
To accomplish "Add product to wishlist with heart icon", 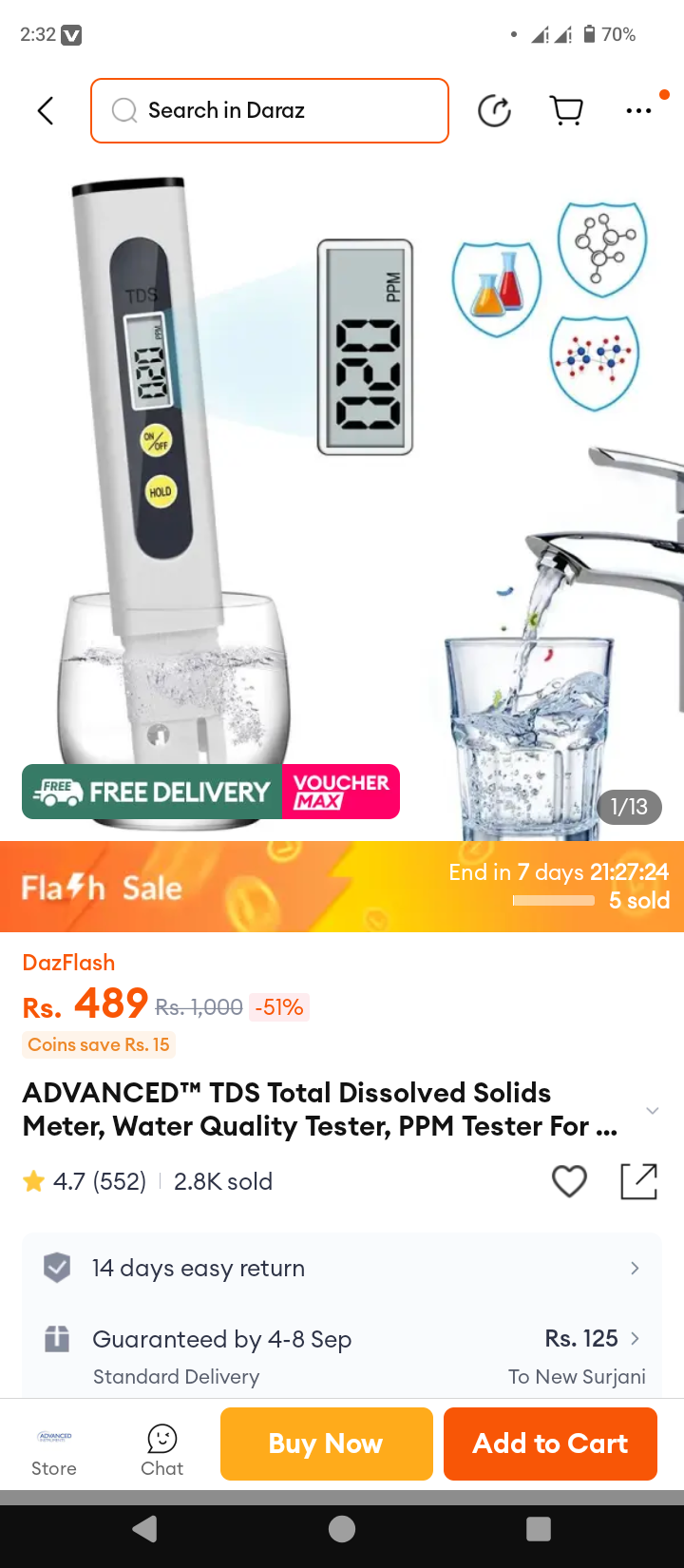I will (x=569, y=1181).
